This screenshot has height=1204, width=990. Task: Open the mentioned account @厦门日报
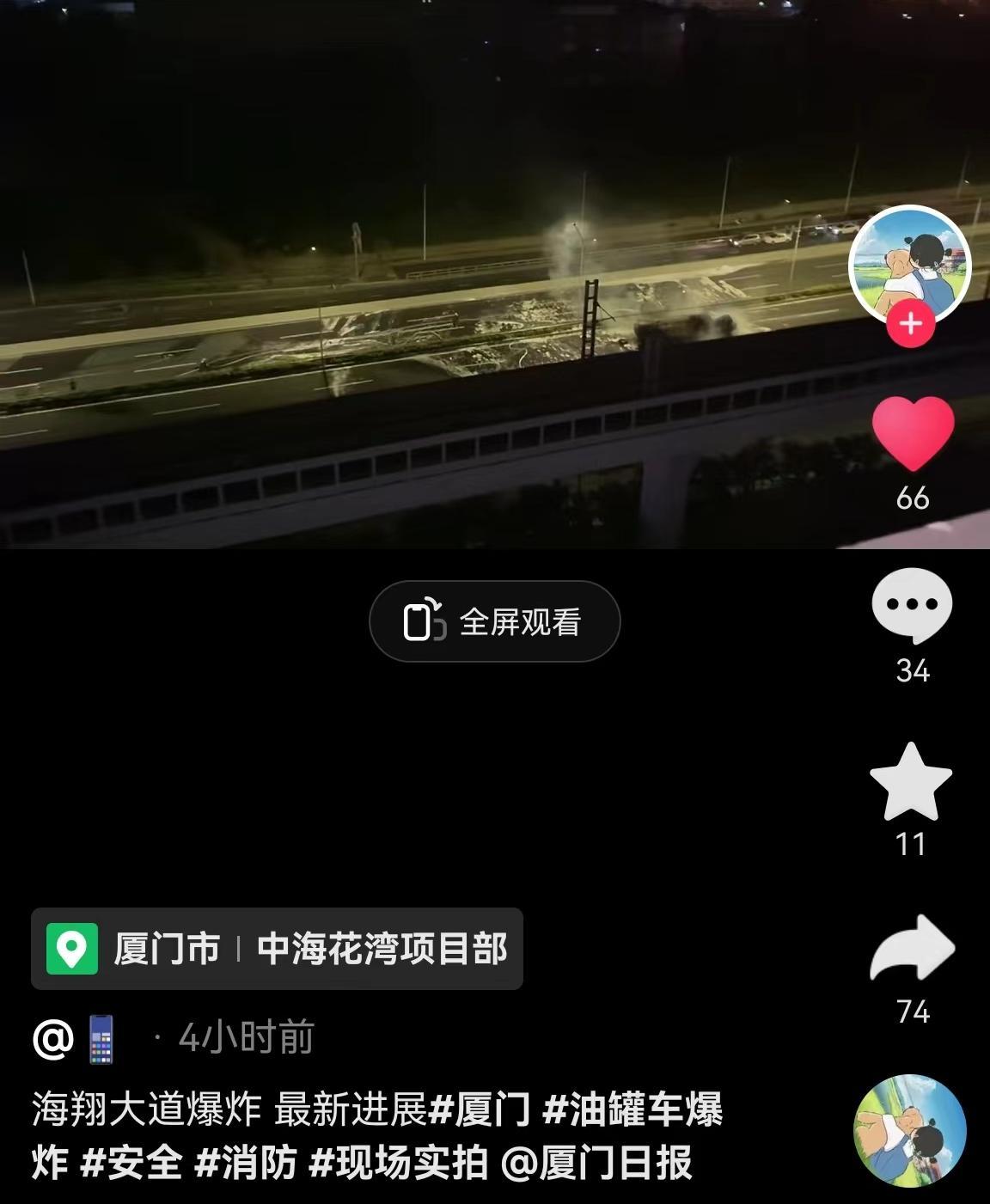[x=596, y=1163]
